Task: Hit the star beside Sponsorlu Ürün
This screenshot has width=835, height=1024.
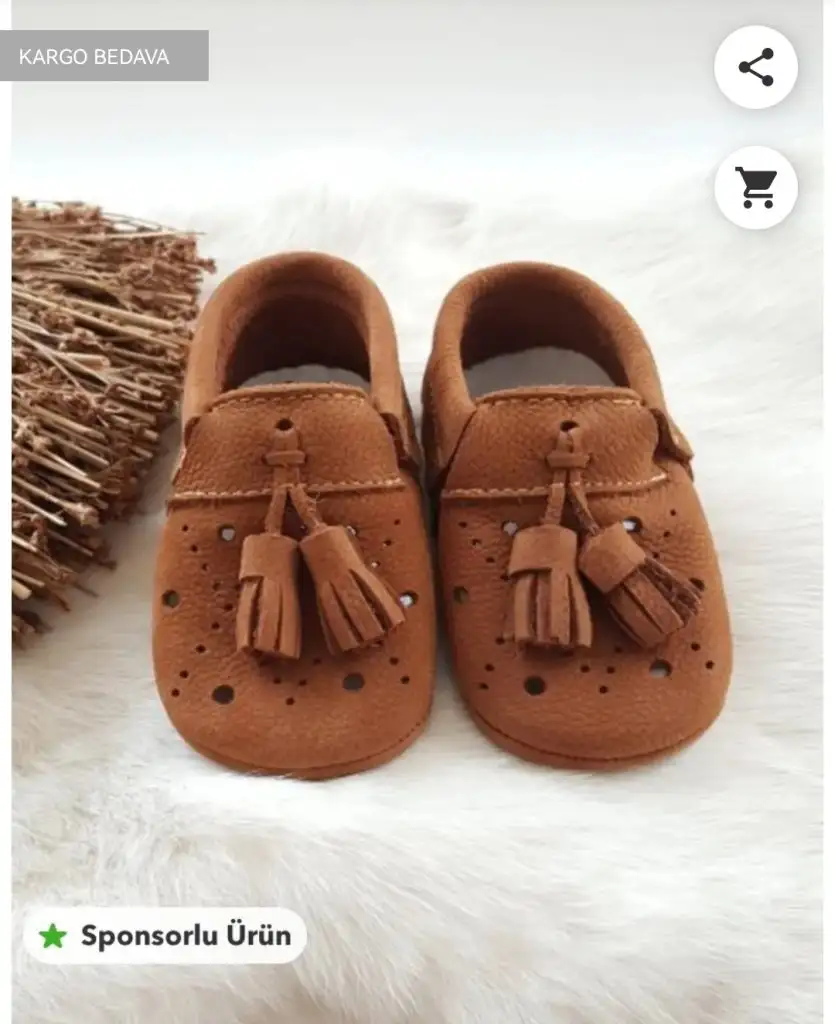Action: pos(52,938)
